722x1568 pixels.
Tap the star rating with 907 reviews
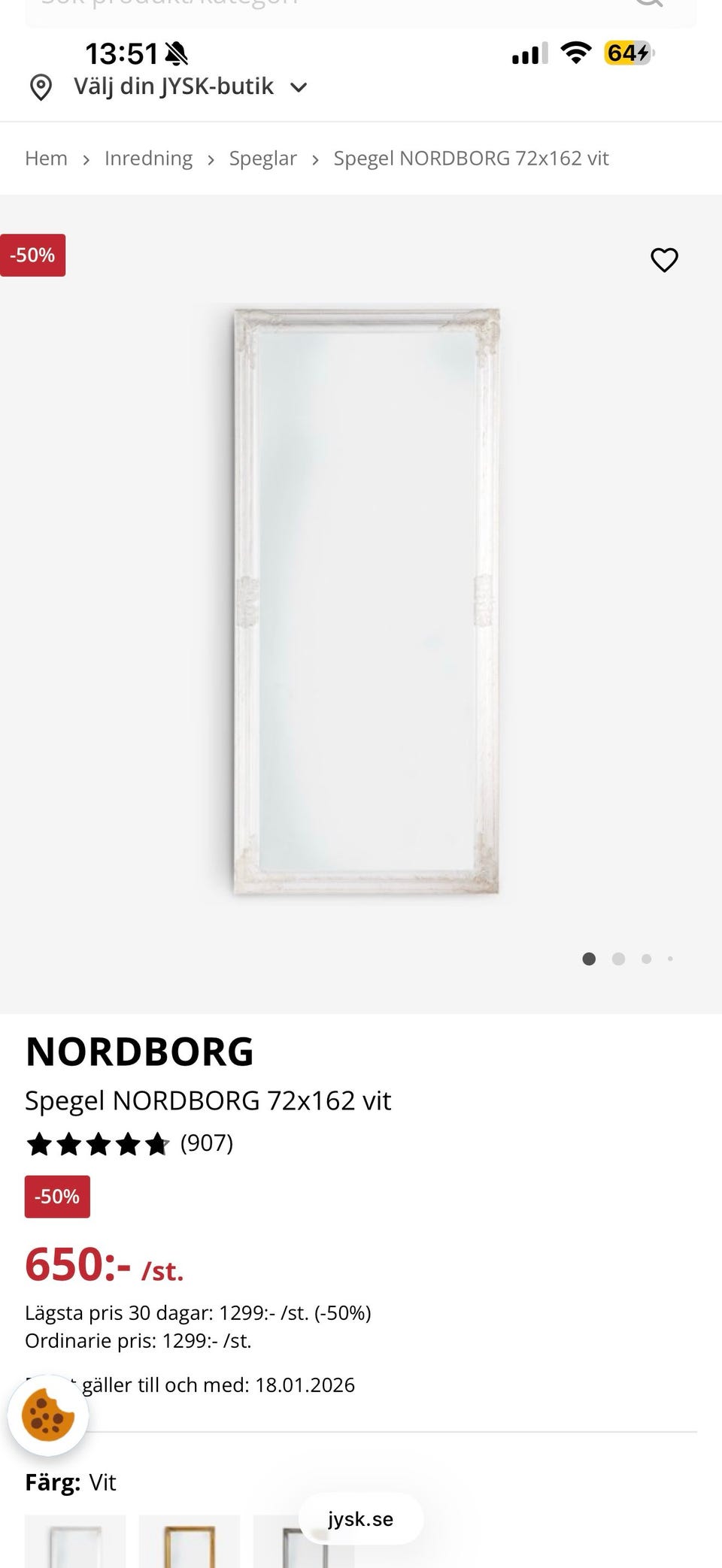tap(98, 1143)
